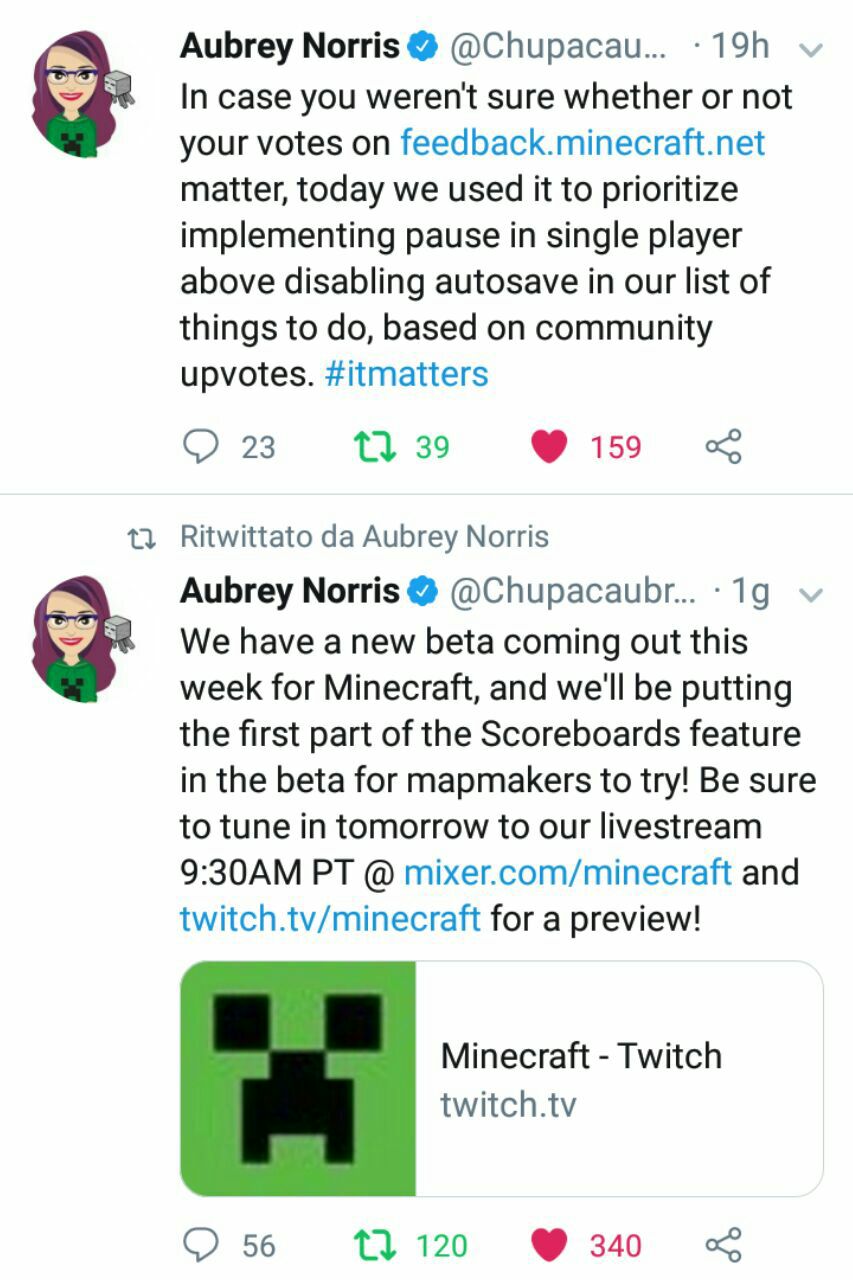Open the mixer.com/minecraft link
The width and height of the screenshot is (853, 1280).
coord(567,872)
